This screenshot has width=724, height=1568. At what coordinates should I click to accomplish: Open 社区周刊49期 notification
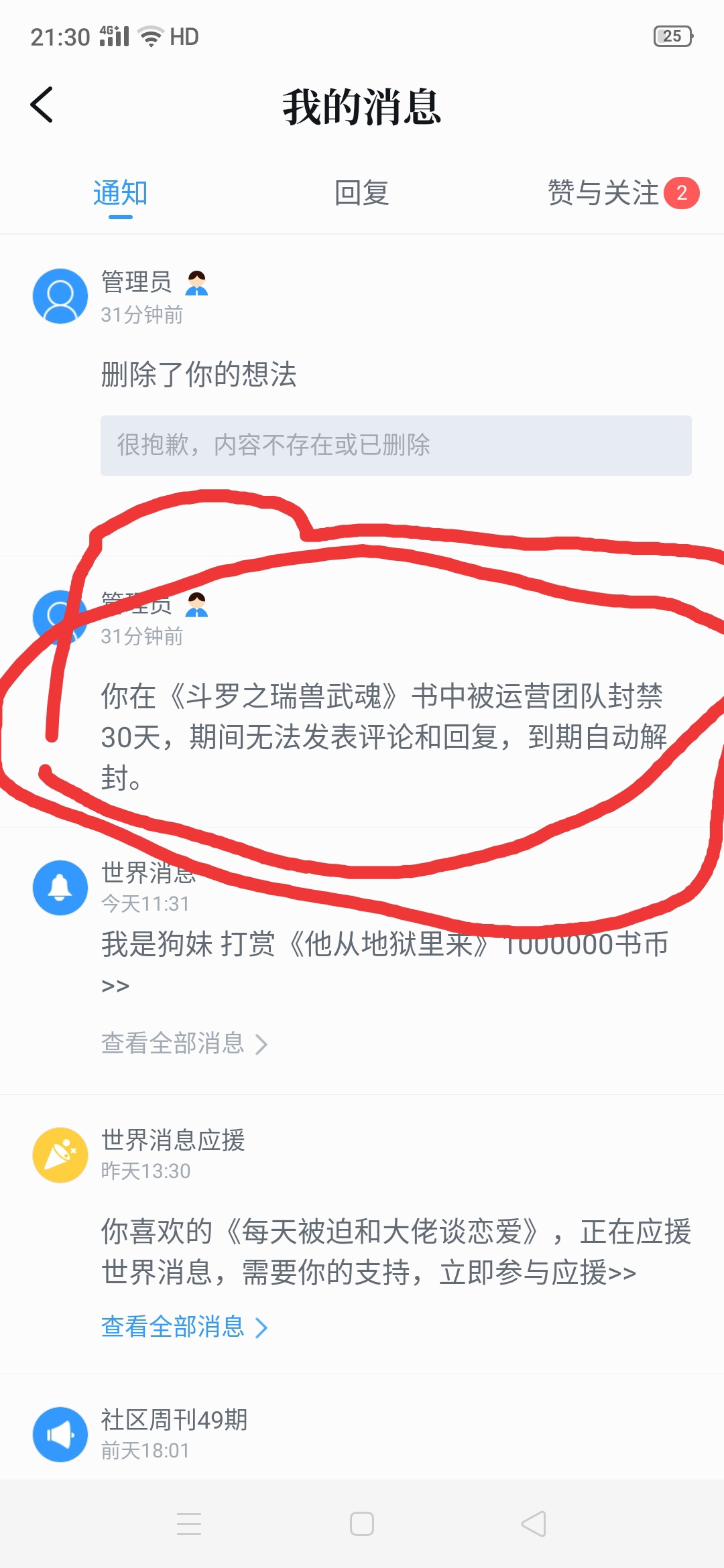174,1419
